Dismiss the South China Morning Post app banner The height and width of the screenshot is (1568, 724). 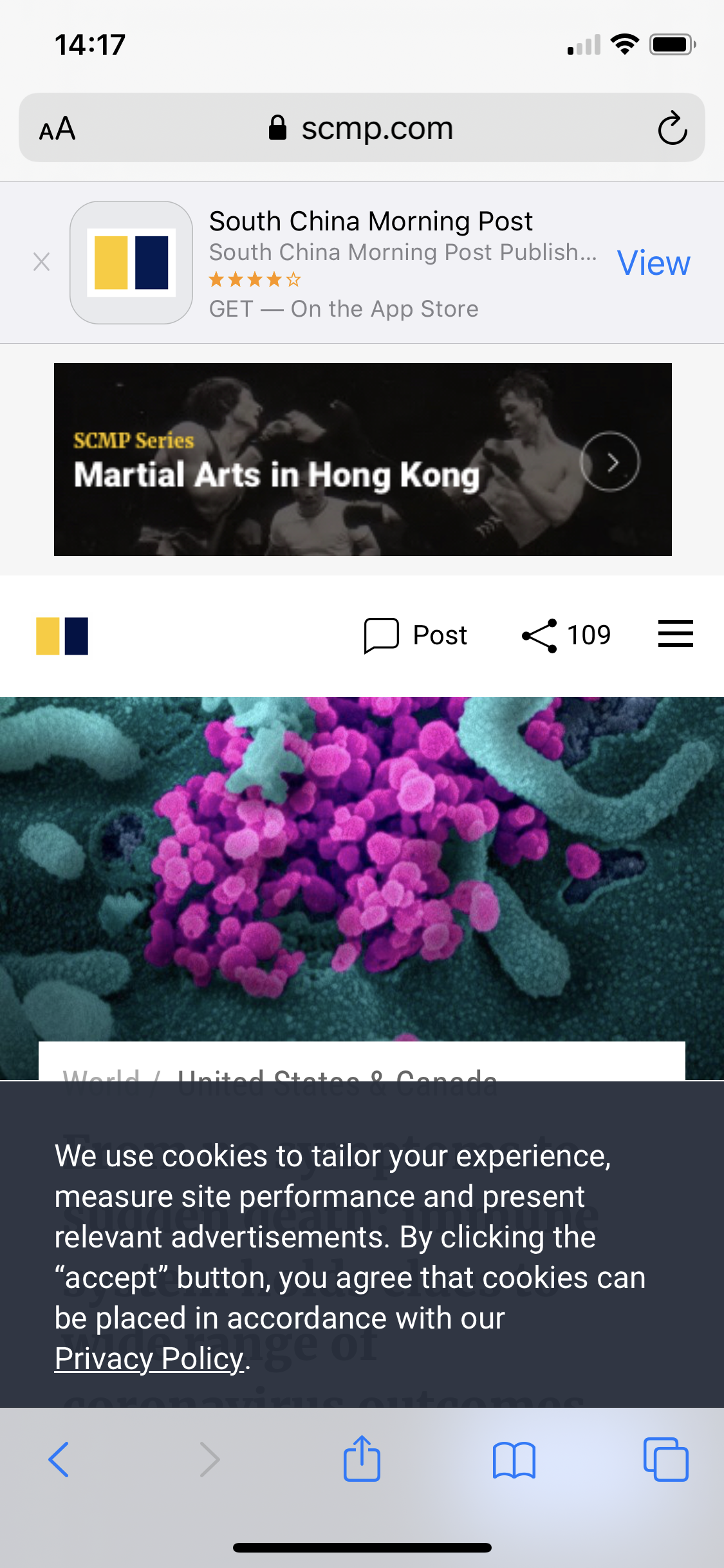pos(42,262)
